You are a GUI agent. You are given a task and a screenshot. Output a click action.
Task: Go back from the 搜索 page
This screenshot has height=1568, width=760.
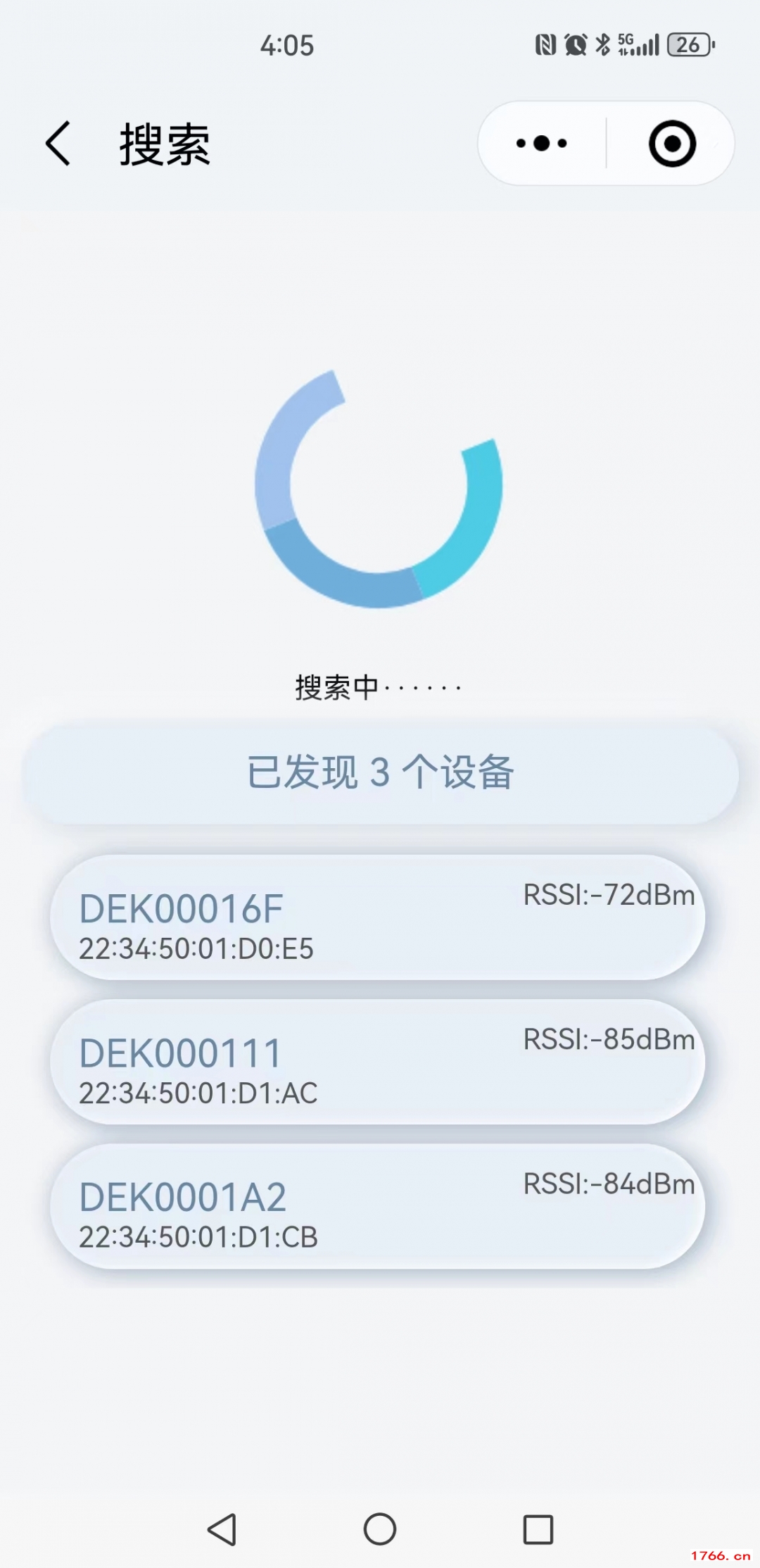[x=58, y=144]
